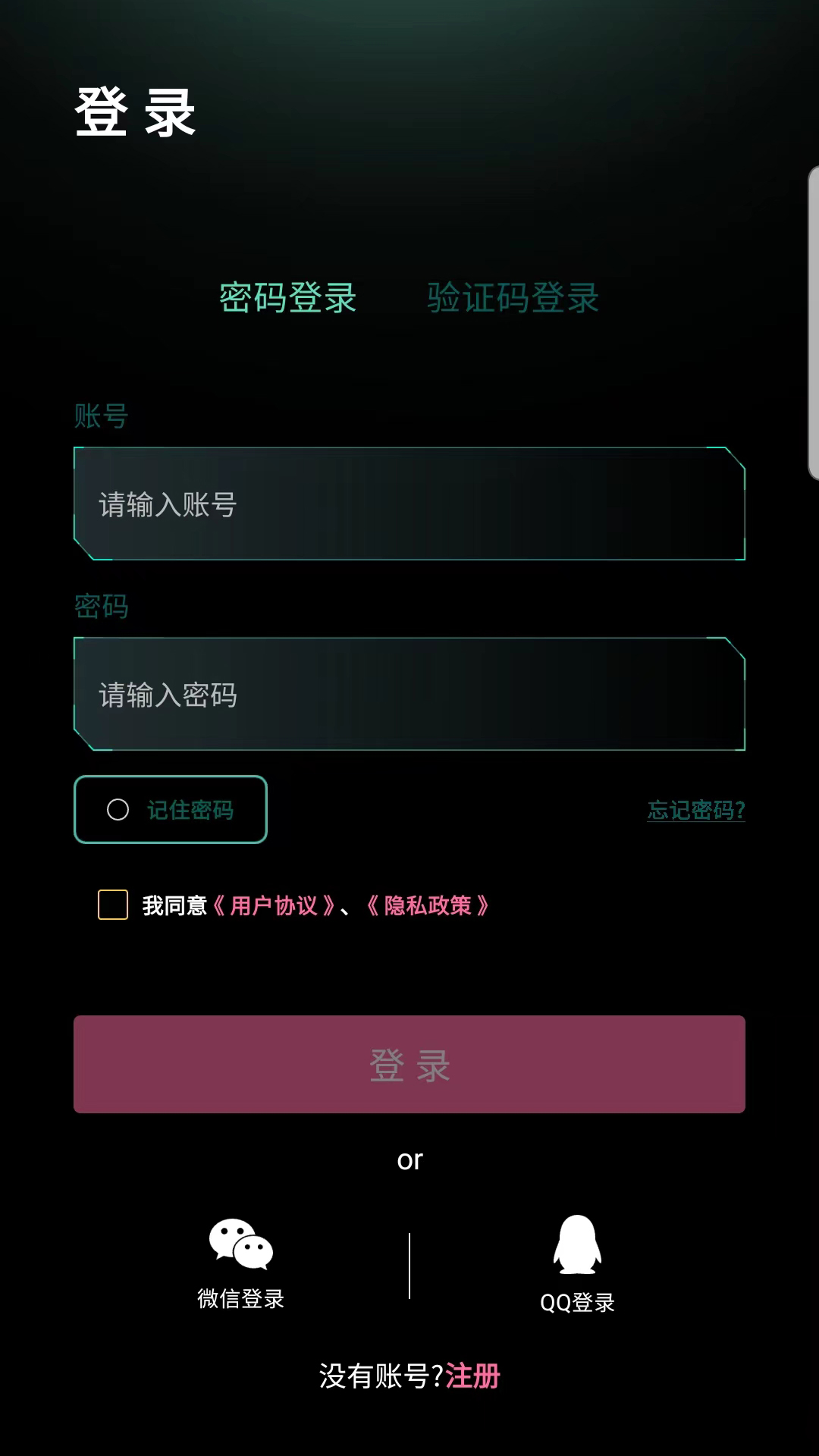The image size is (819, 1456).
Task: Tap the QQ penguin login icon
Action: [576, 1244]
